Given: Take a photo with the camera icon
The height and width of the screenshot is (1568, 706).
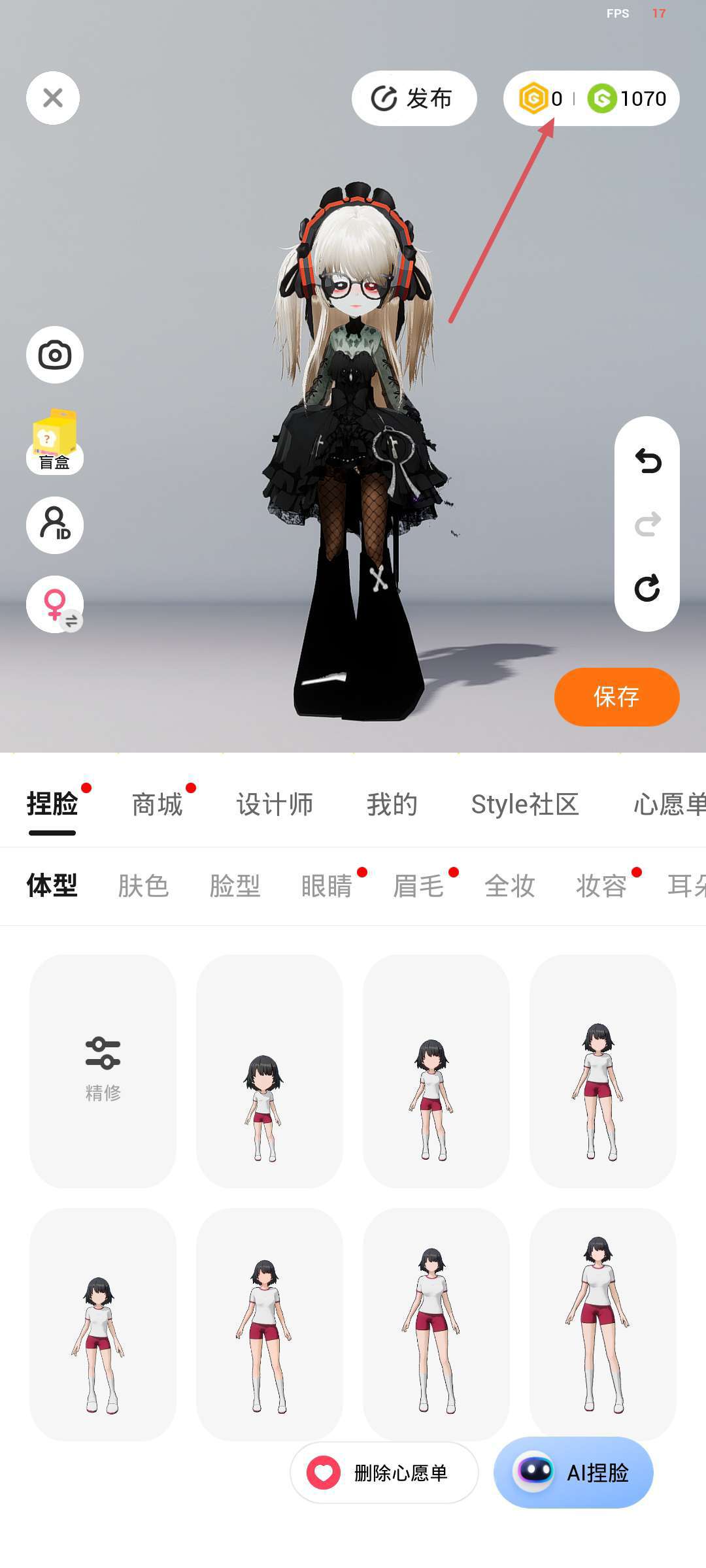Looking at the screenshot, I should (55, 355).
